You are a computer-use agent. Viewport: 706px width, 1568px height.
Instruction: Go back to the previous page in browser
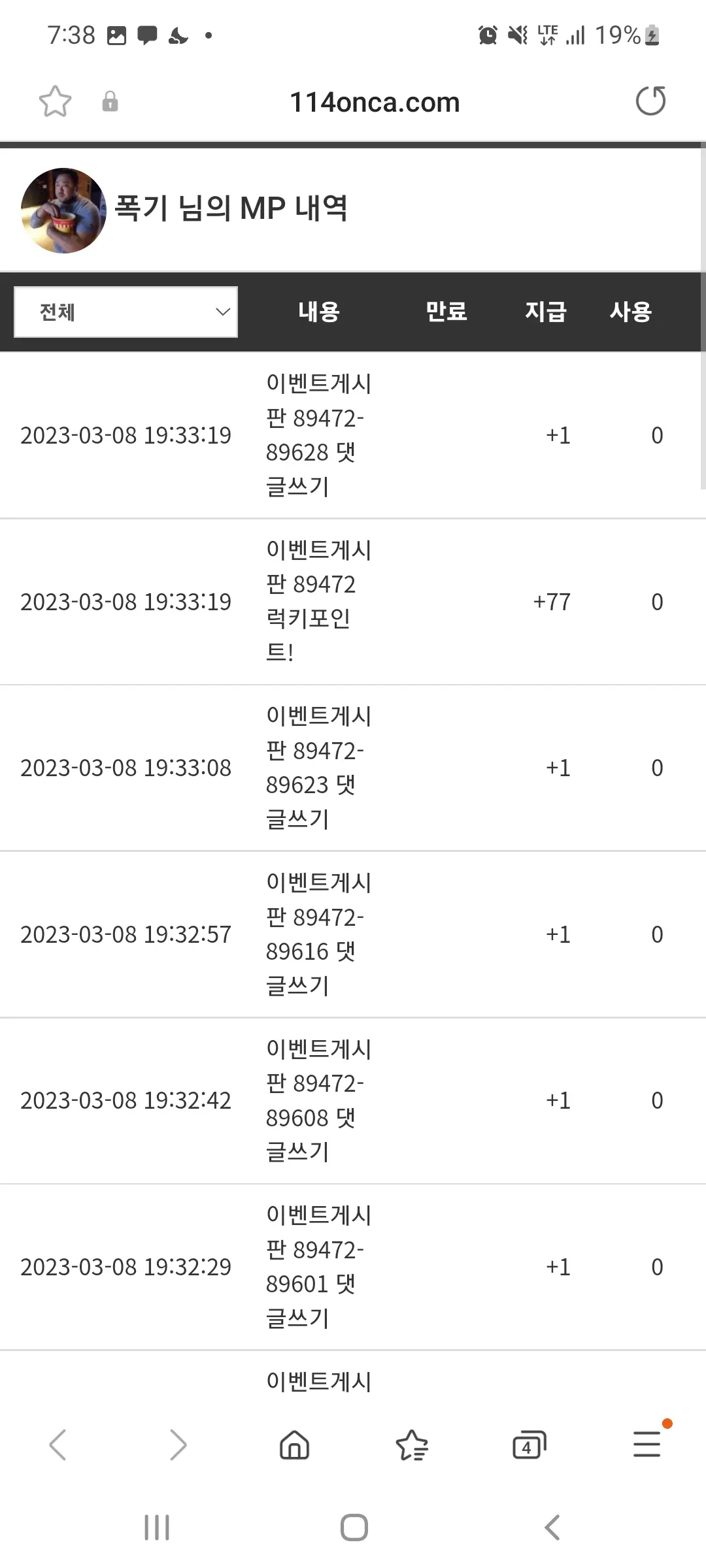pos(58,1445)
